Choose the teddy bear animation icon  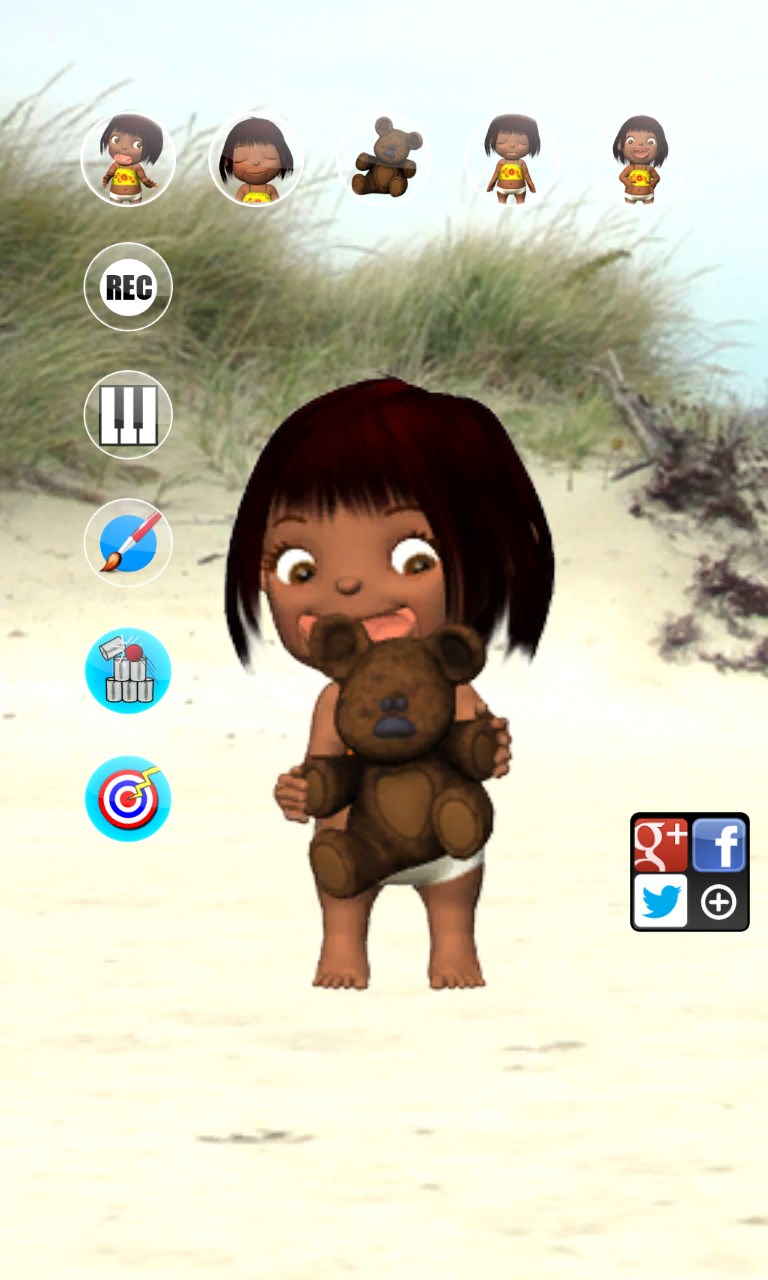pos(385,159)
